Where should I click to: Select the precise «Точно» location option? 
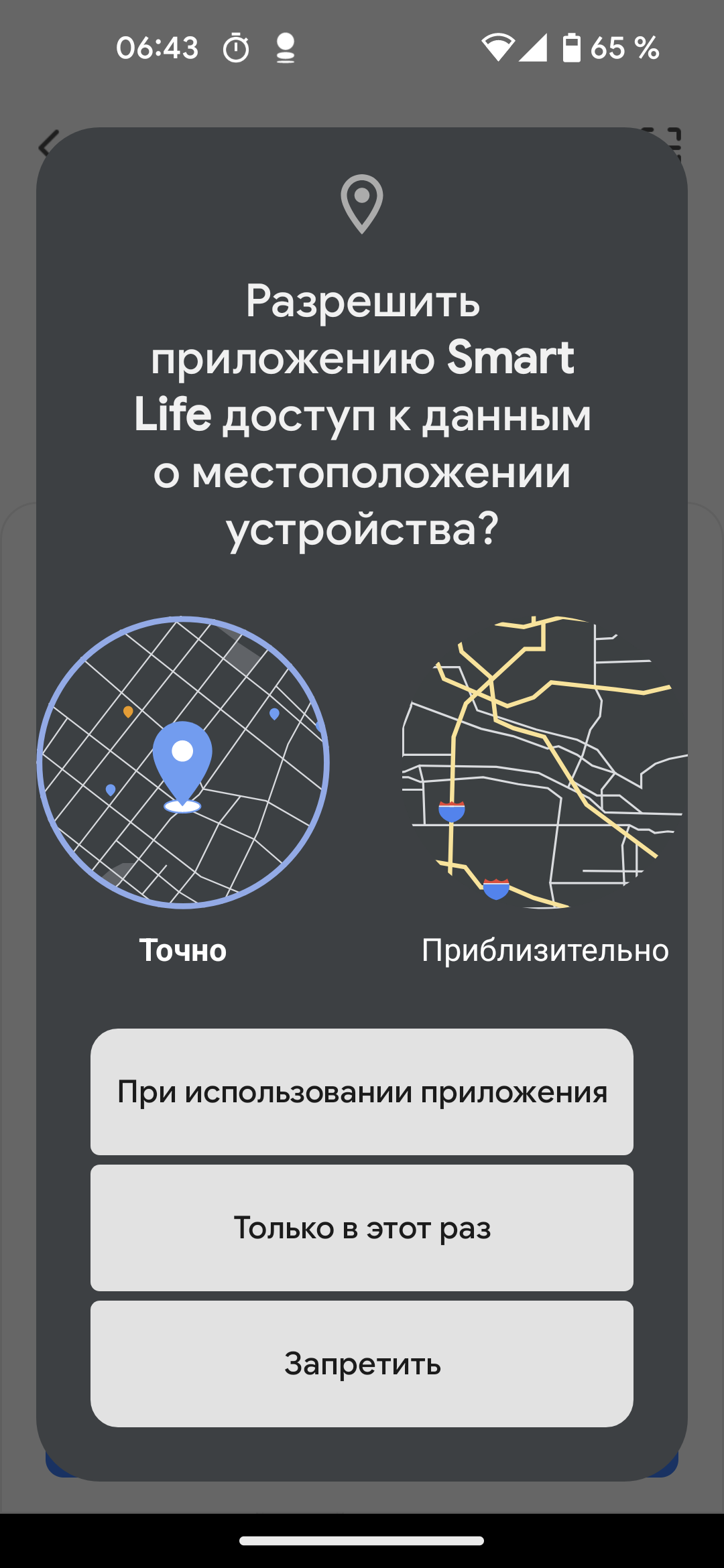182,791
